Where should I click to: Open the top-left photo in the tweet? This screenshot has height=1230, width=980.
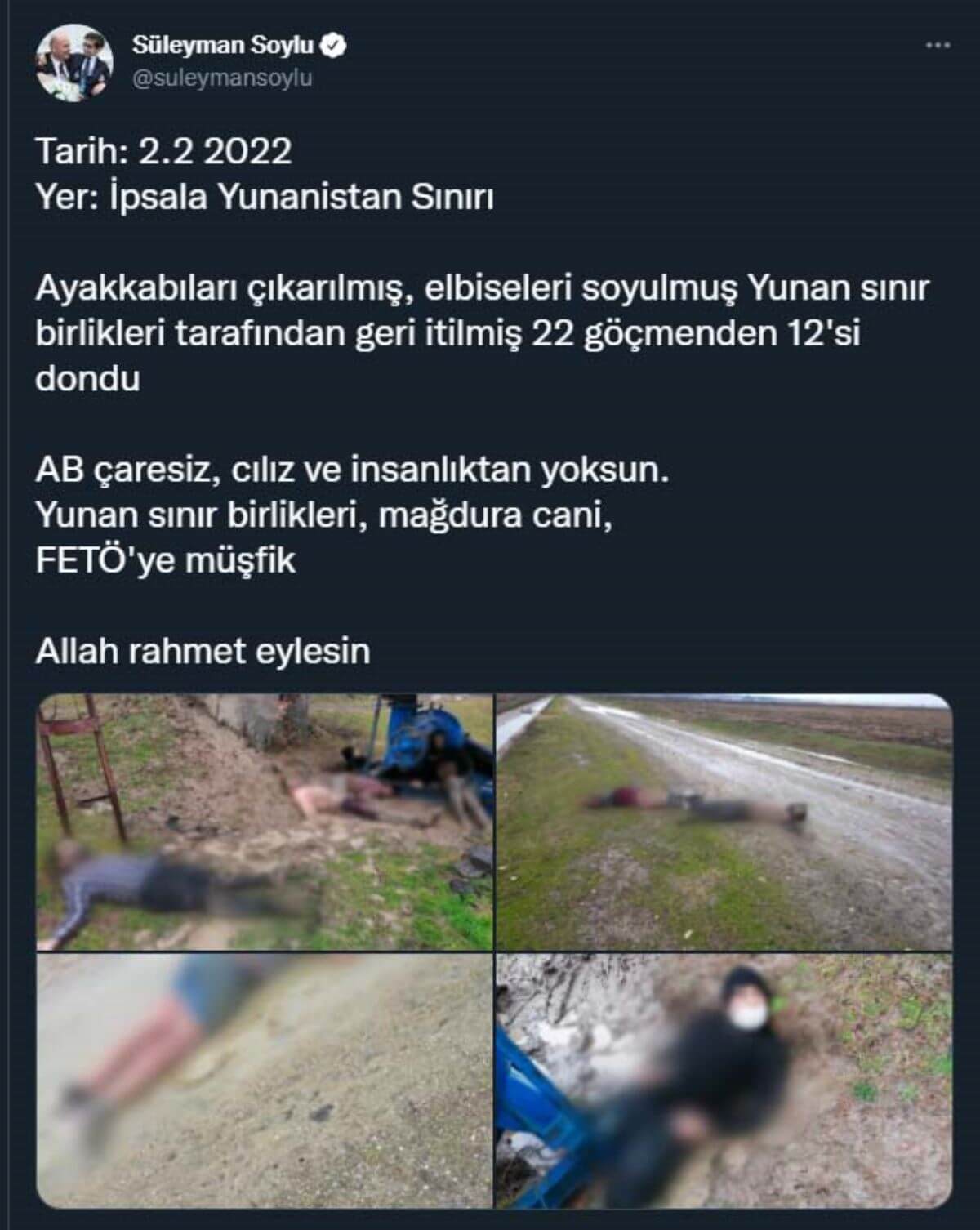[x=265, y=822]
